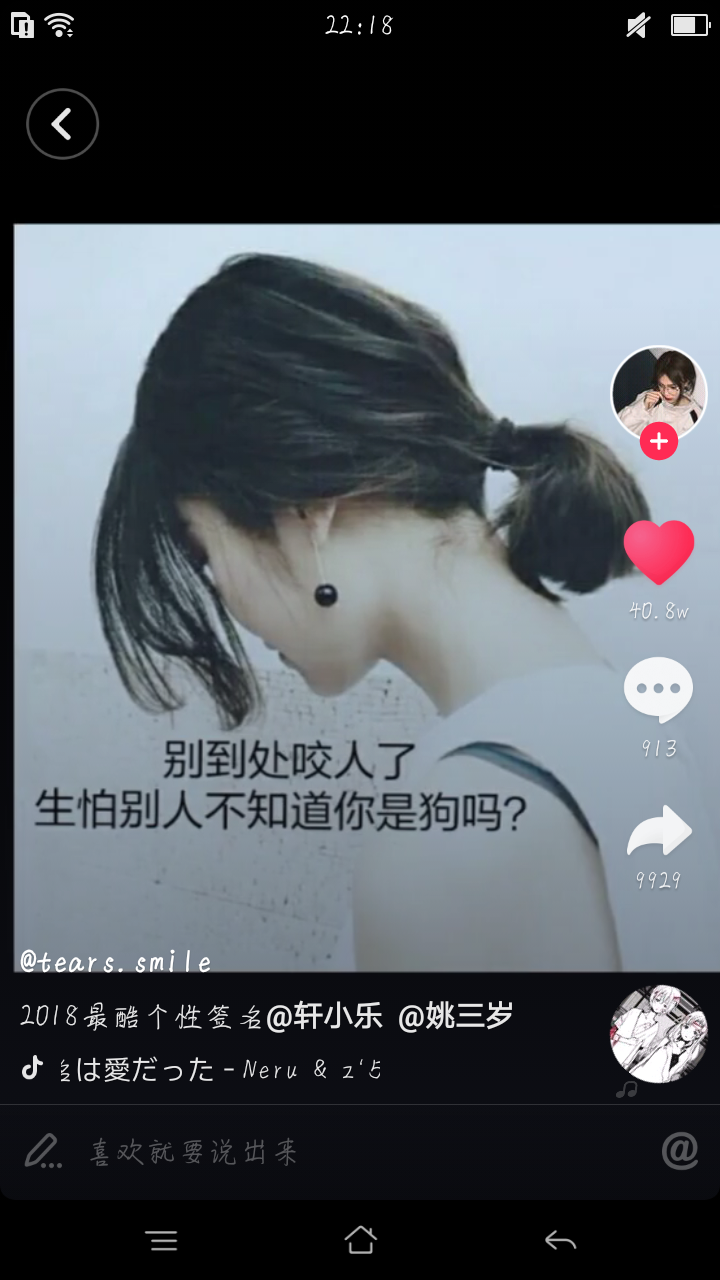Image resolution: width=720 pixels, height=1280 pixels.
Task: Open the system recent apps menu
Action: (162, 1241)
